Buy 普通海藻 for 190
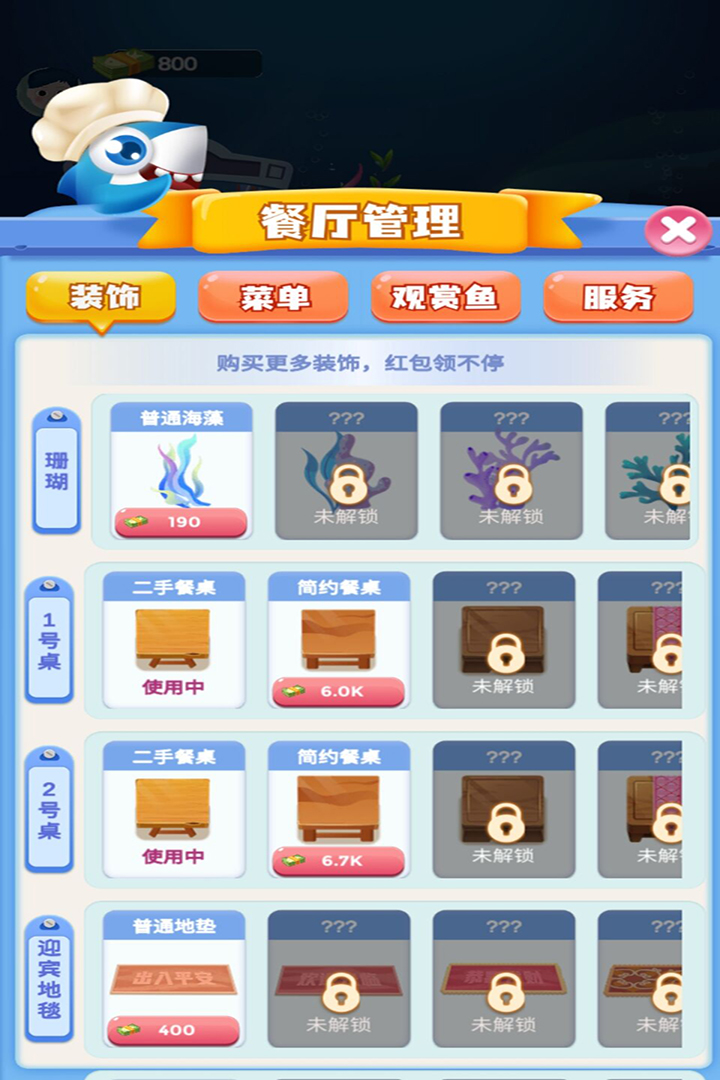Viewport: 720px width, 1080px height. point(181,522)
